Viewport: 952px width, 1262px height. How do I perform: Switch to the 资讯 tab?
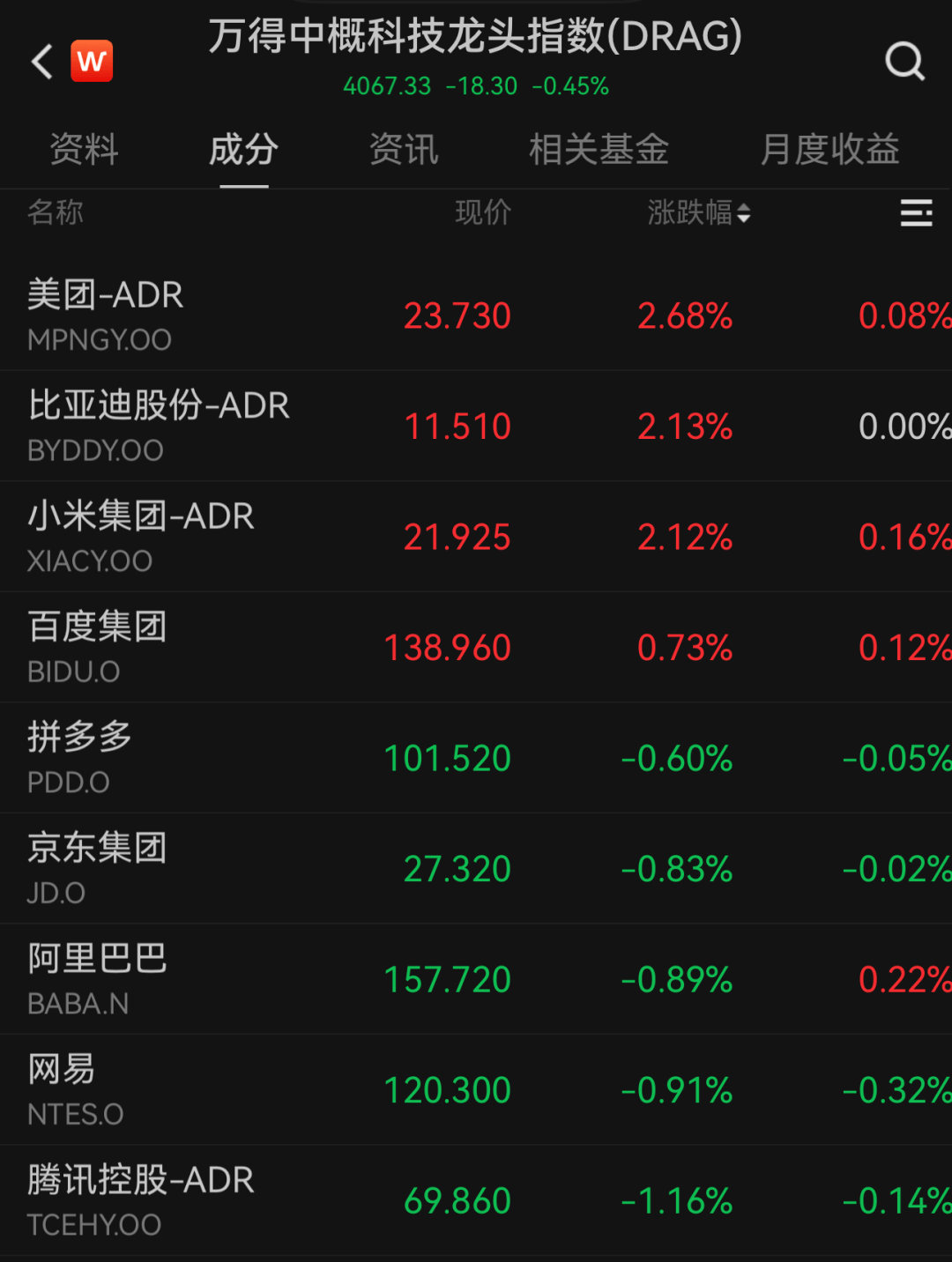coord(404,150)
